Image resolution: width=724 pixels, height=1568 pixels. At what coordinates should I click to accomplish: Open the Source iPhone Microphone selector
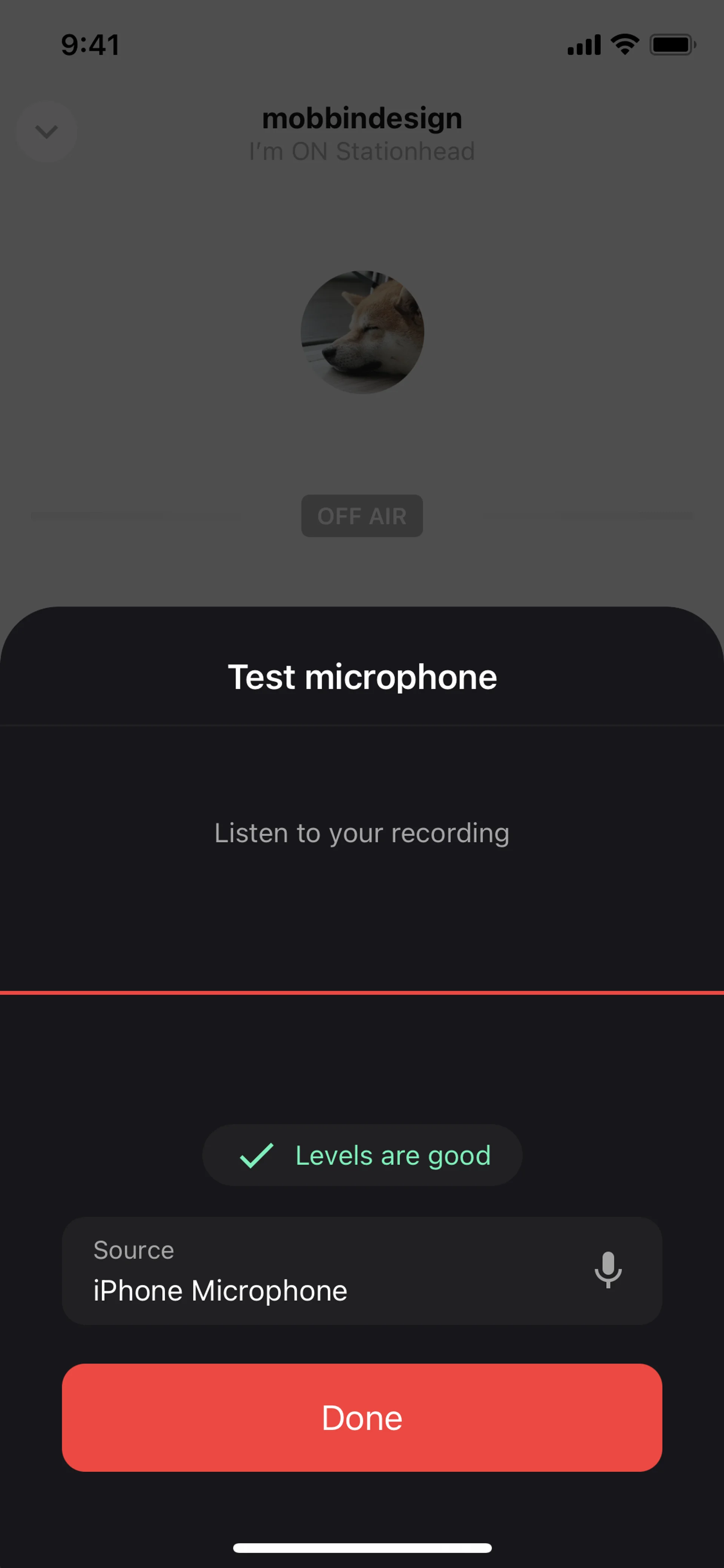pyautogui.click(x=362, y=1270)
